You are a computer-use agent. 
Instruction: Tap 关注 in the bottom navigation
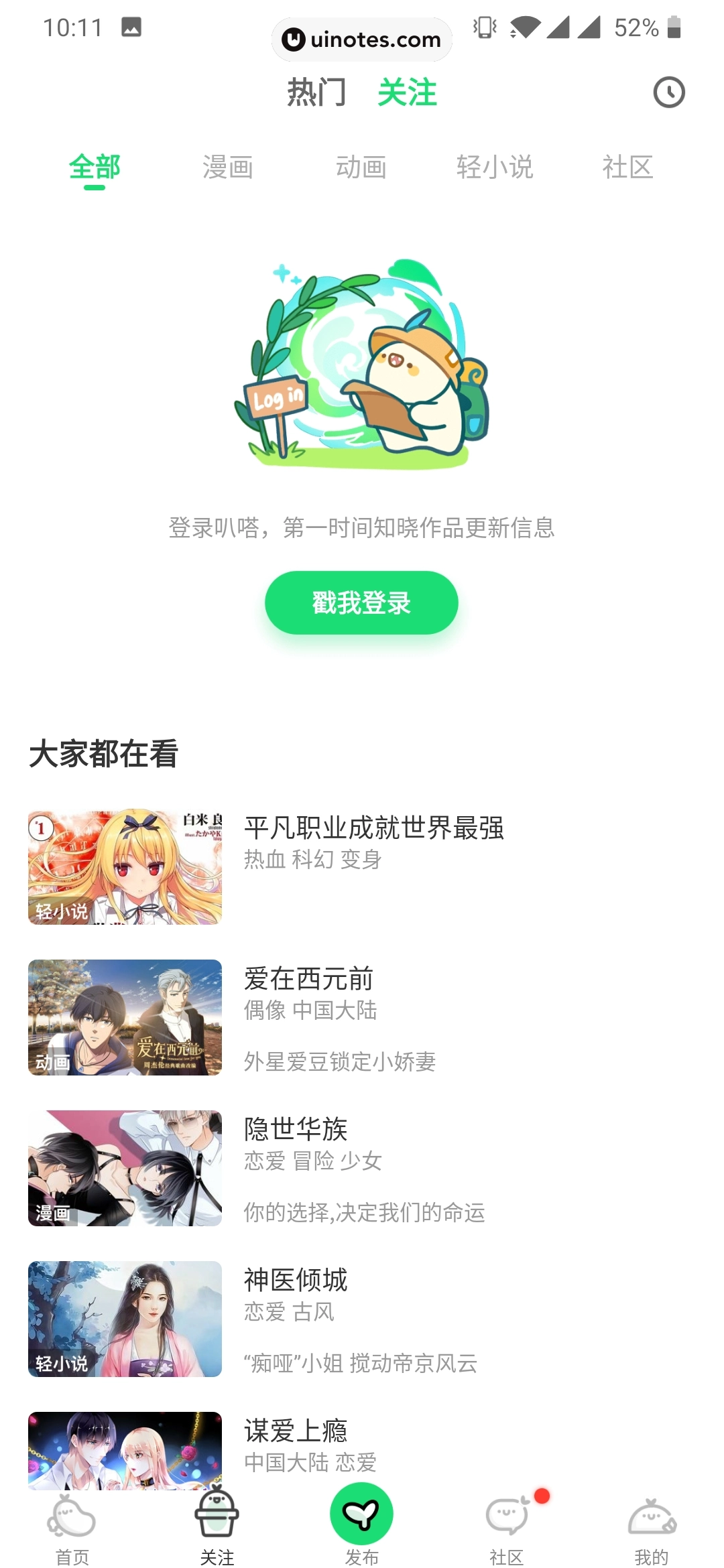point(217,1529)
